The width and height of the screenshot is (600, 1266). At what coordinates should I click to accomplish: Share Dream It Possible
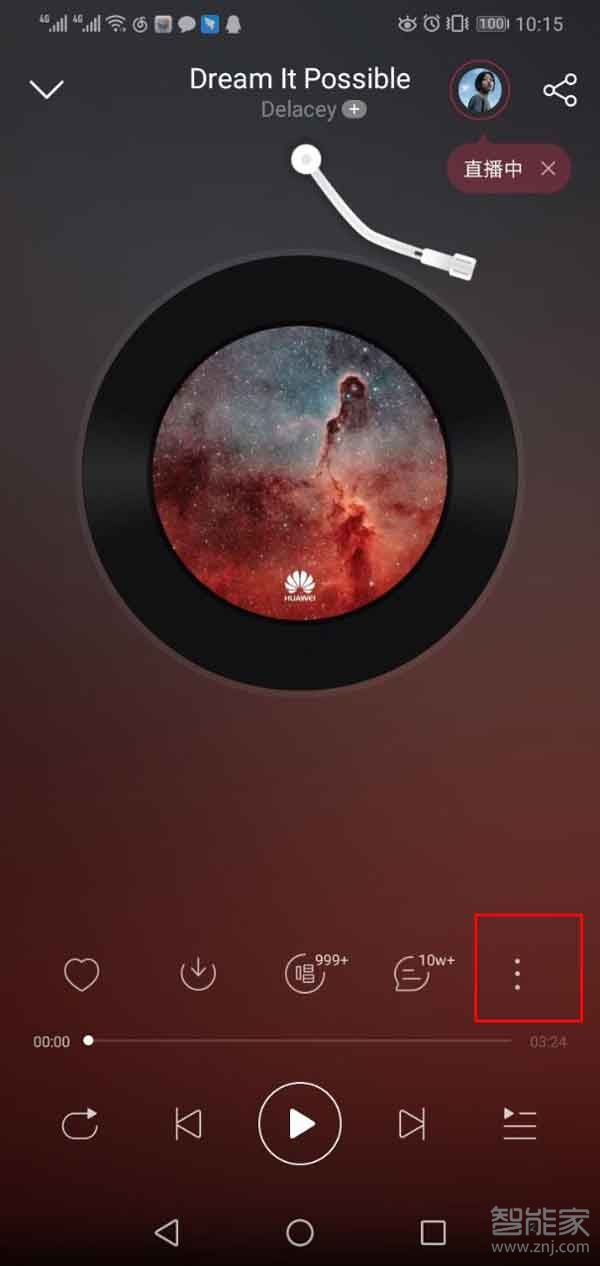pyautogui.click(x=560, y=92)
